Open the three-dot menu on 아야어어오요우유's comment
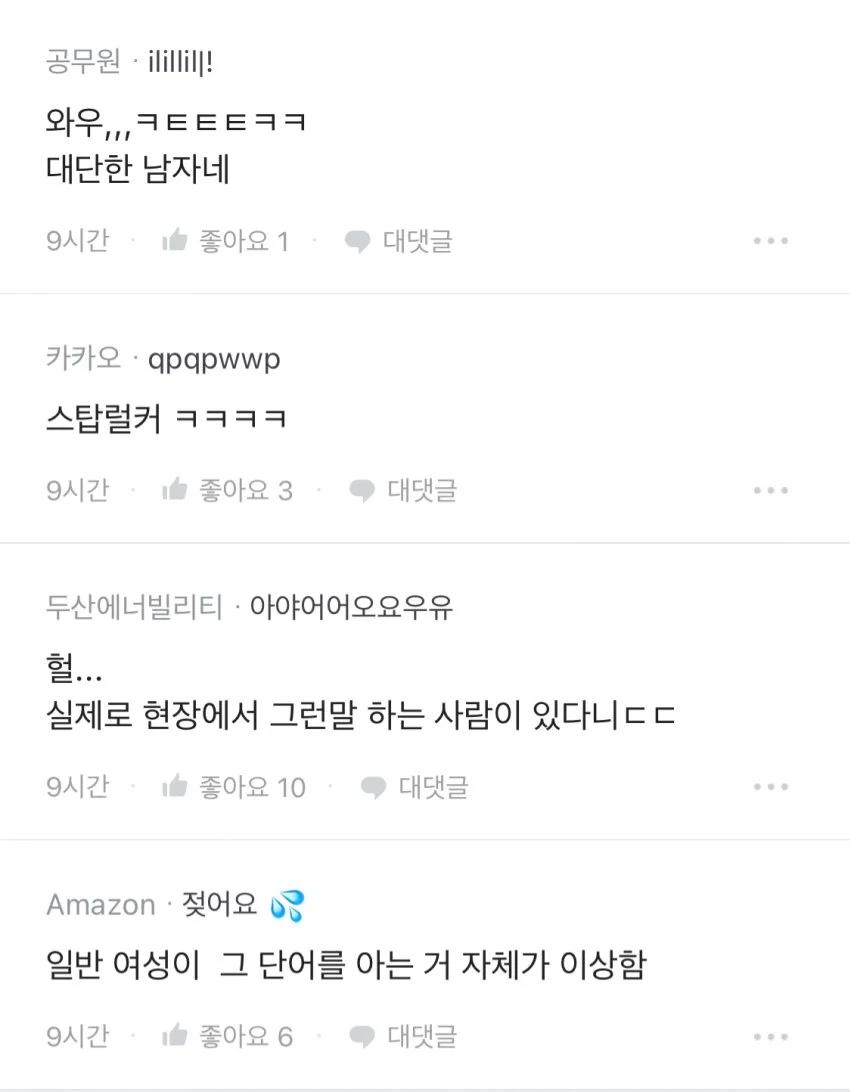The height and width of the screenshot is (1092, 850). pos(770,787)
